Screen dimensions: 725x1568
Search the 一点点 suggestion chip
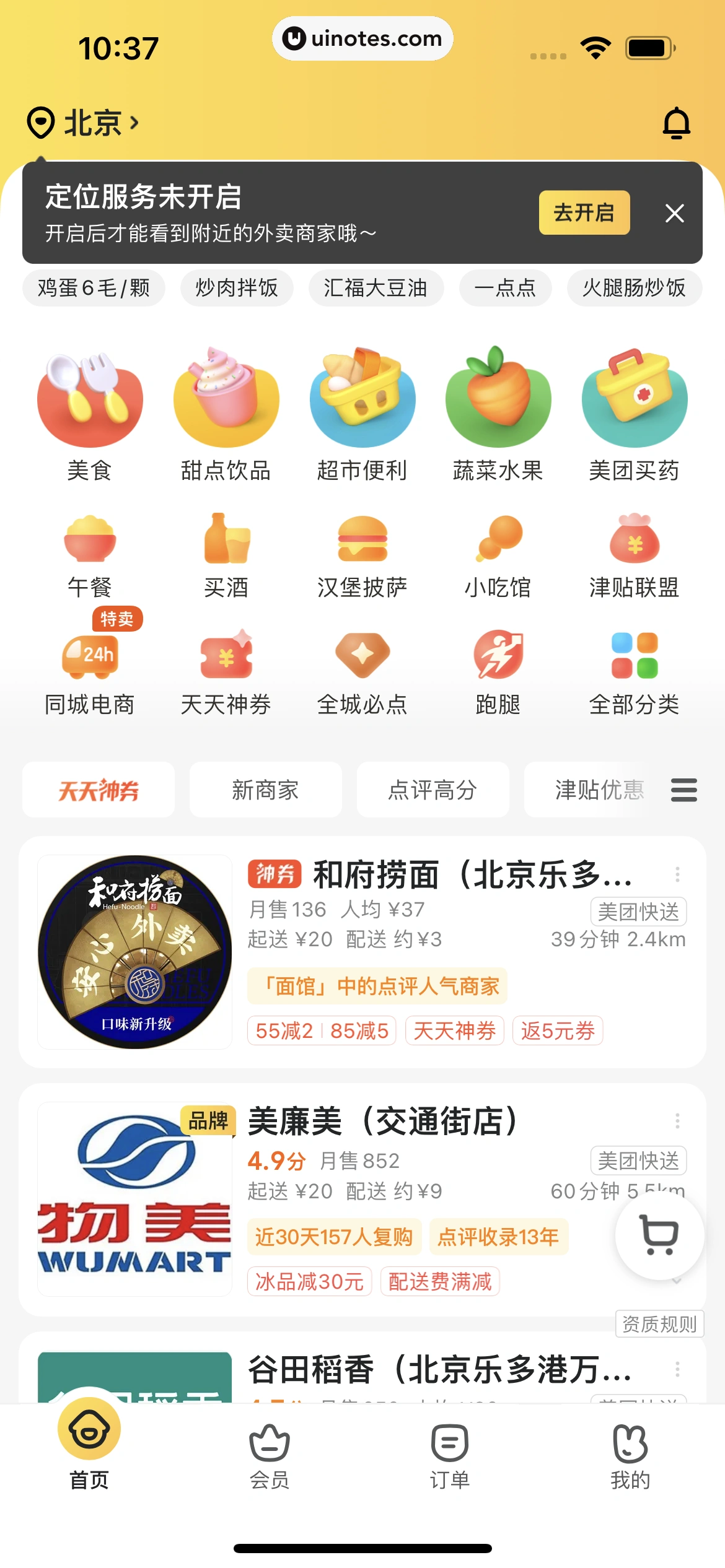506,288
